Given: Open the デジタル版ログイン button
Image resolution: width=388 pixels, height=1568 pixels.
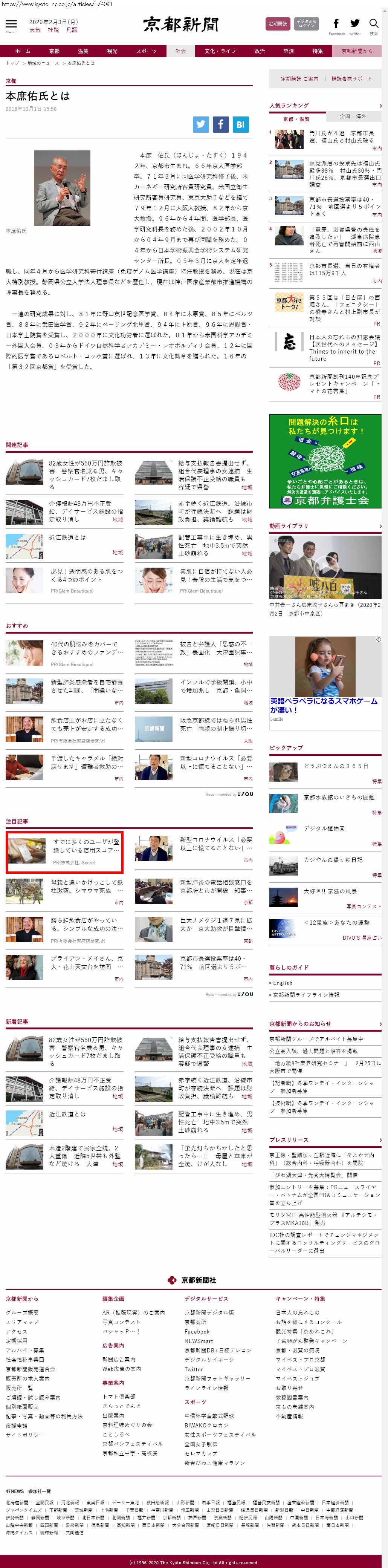Looking at the screenshot, I should [306, 24].
